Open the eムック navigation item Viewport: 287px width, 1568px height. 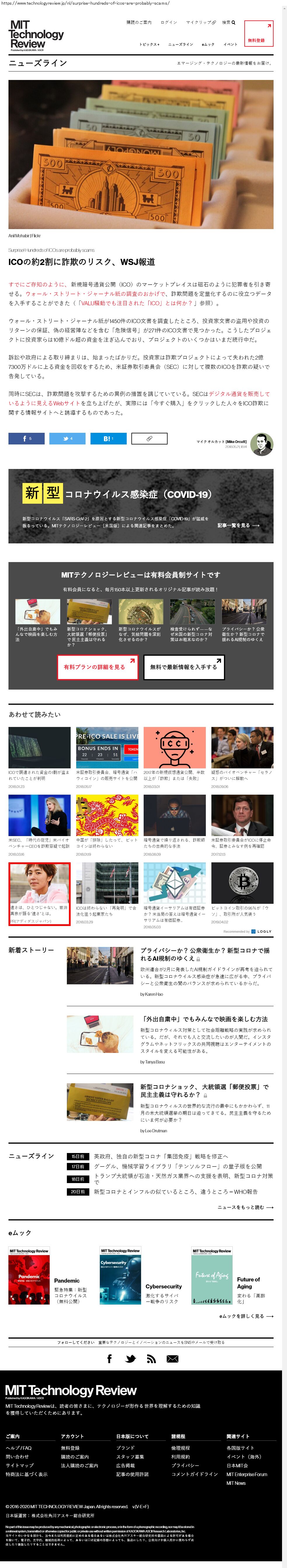(x=208, y=44)
